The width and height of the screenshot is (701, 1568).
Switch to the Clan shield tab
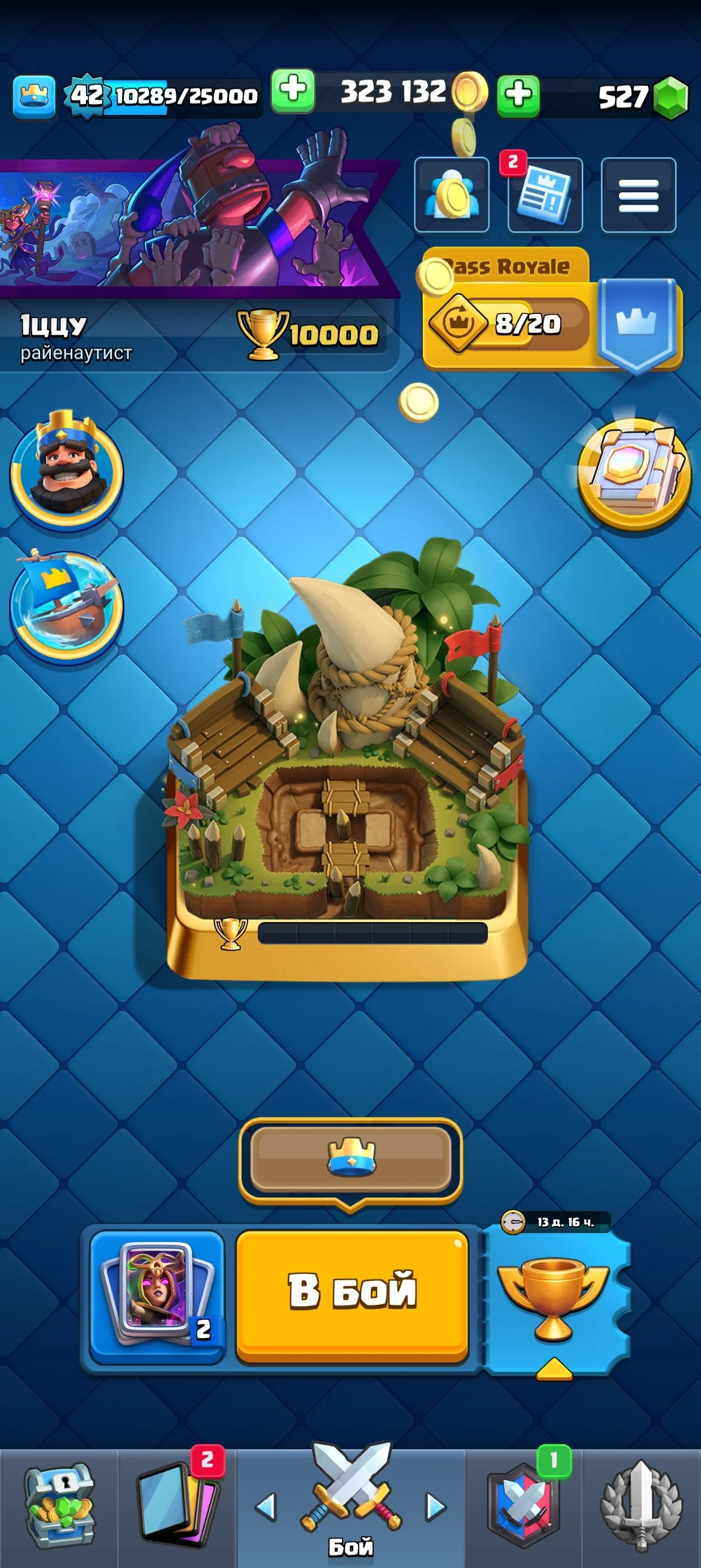click(525, 1506)
